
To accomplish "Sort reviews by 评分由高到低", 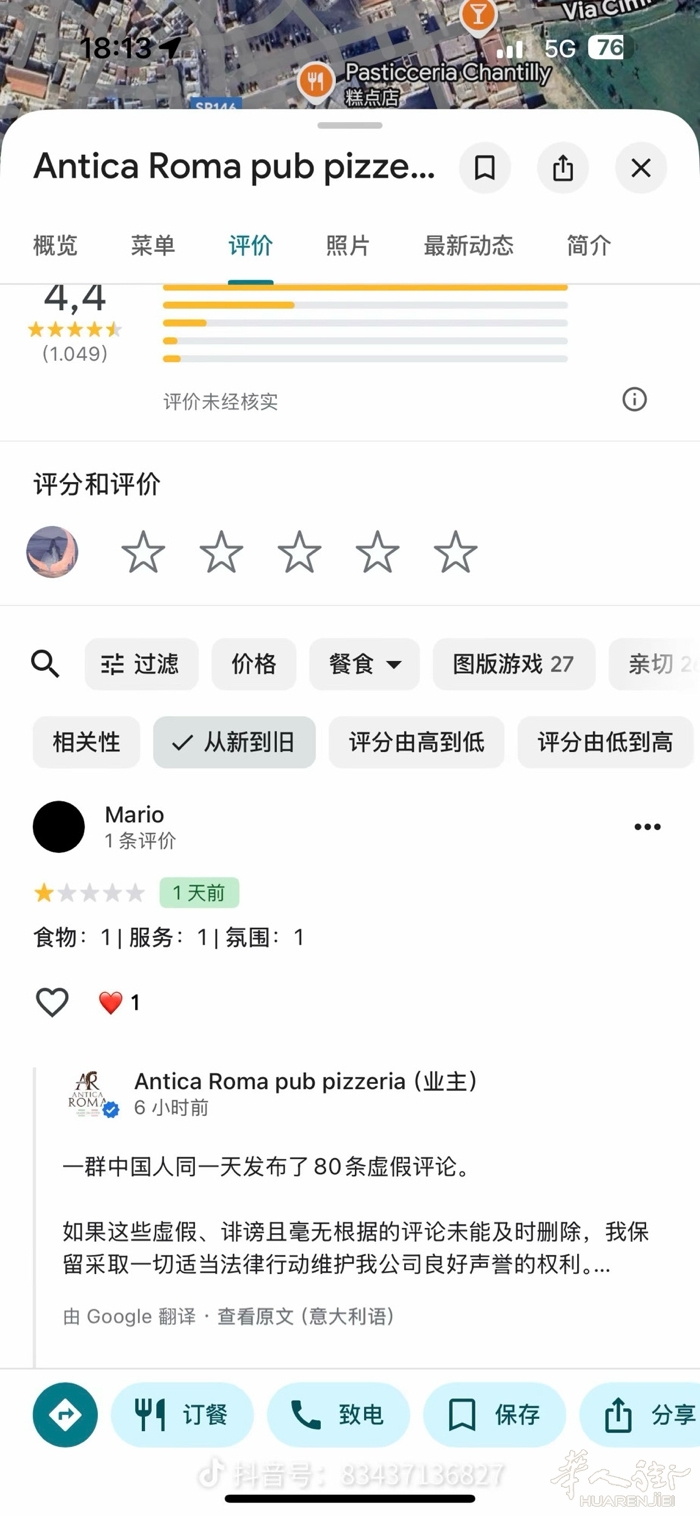I will (416, 742).
